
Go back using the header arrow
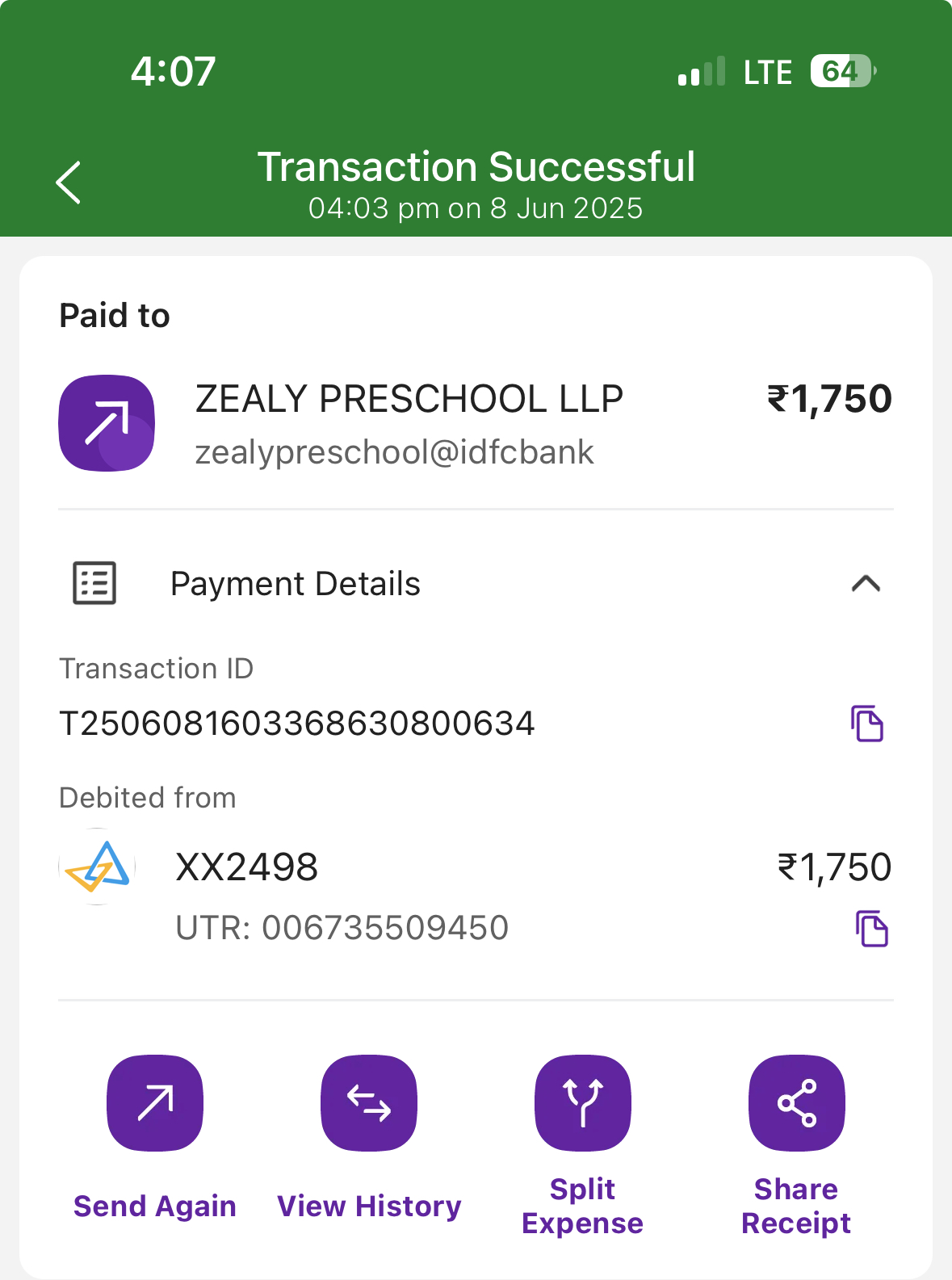point(69,183)
